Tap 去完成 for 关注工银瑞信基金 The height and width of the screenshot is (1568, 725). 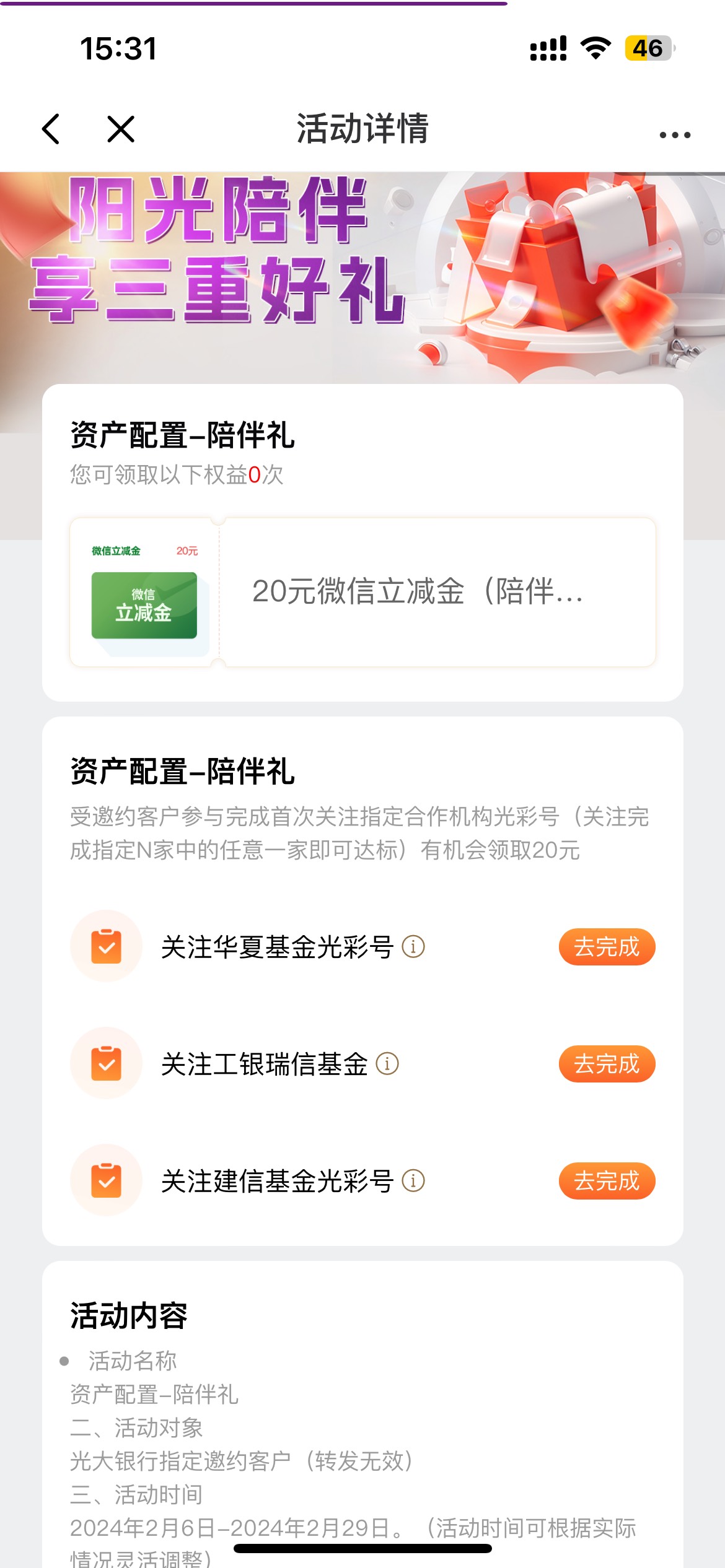(x=607, y=1063)
